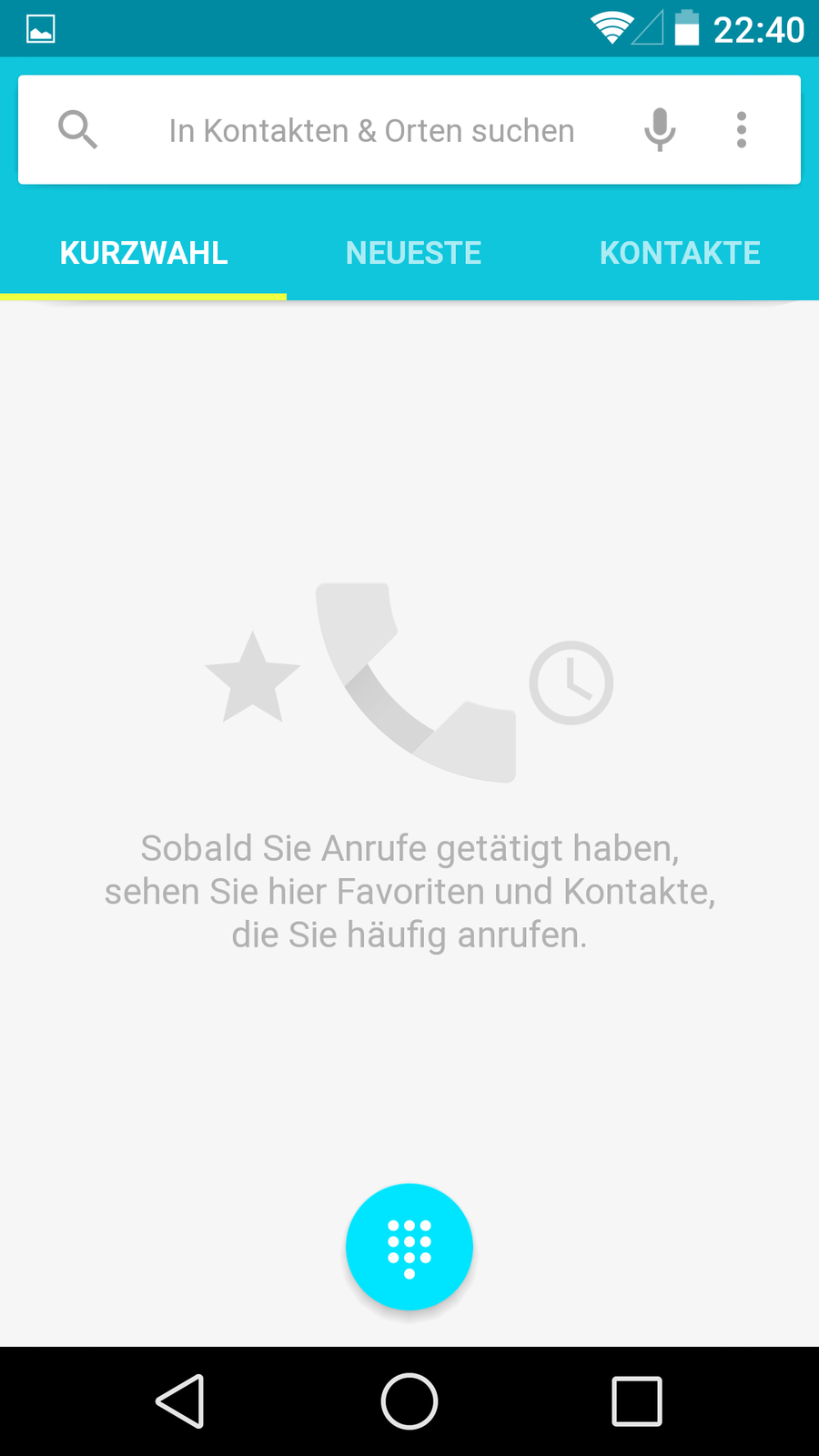Select the Kurzwahl tab

click(x=144, y=253)
